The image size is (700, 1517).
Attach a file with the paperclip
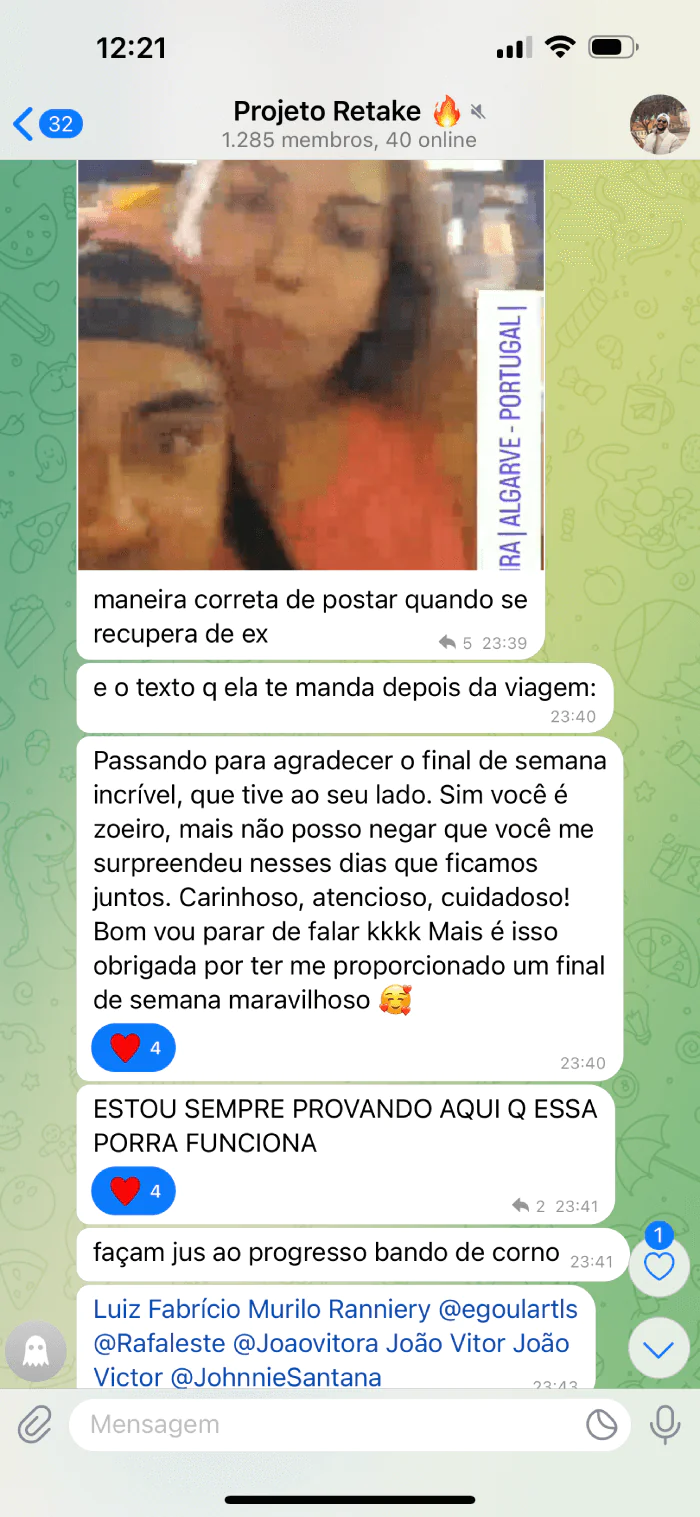click(34, 1424)
